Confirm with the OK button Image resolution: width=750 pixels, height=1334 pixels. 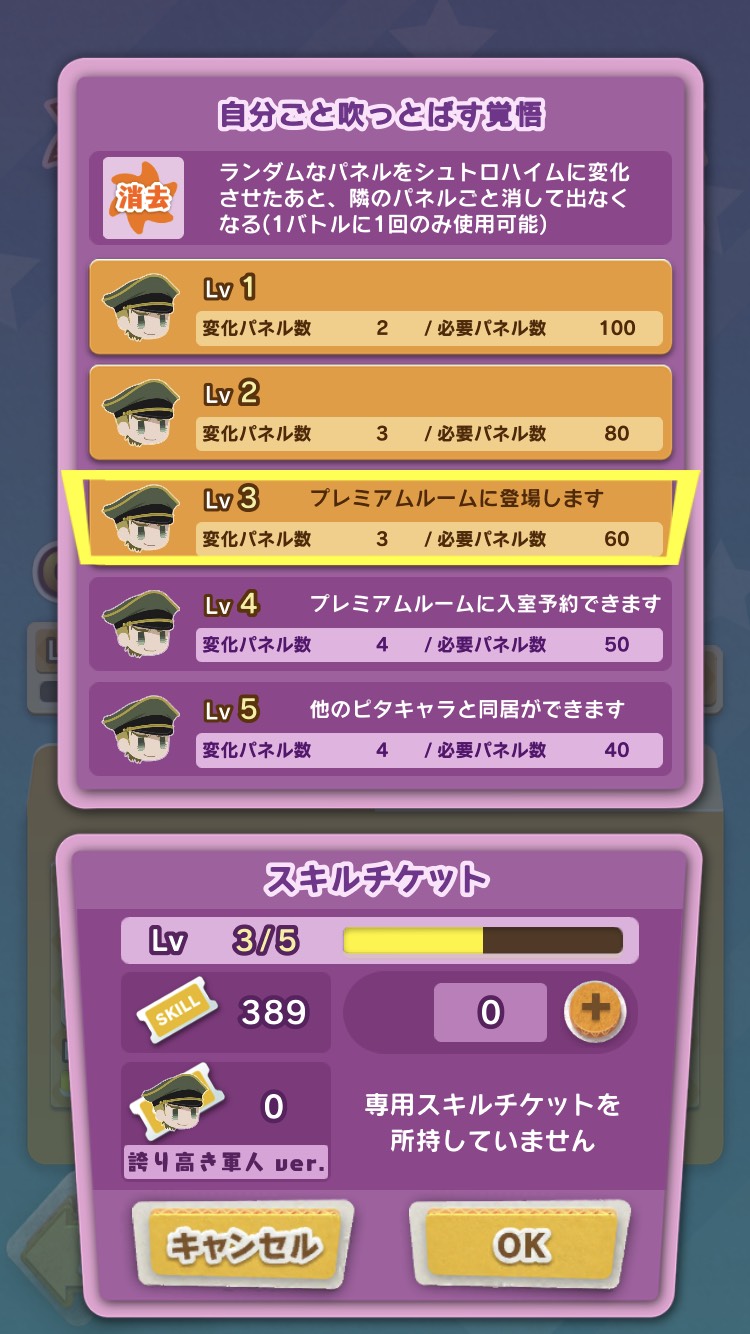[x=519, y=1245]
